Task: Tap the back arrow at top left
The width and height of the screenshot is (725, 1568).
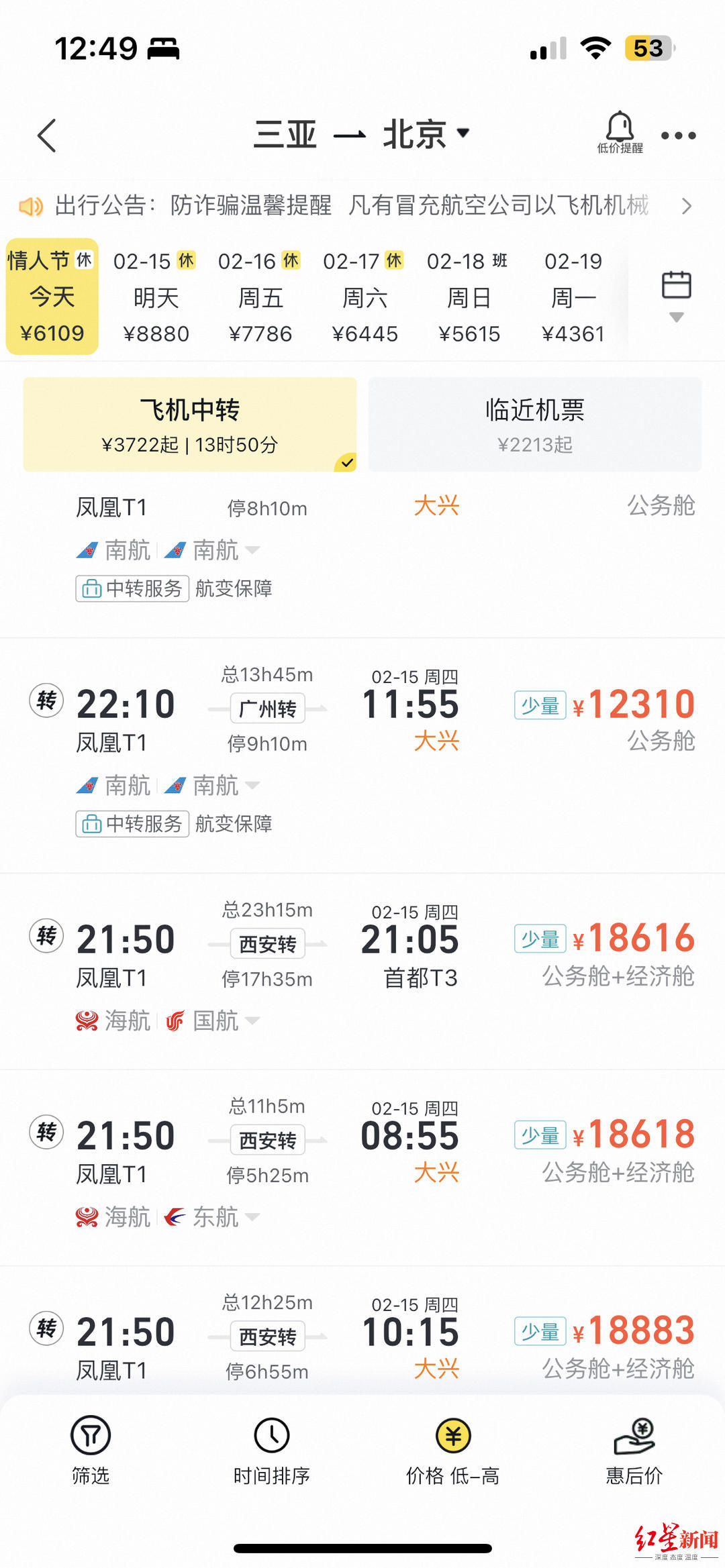Action: 47,134
